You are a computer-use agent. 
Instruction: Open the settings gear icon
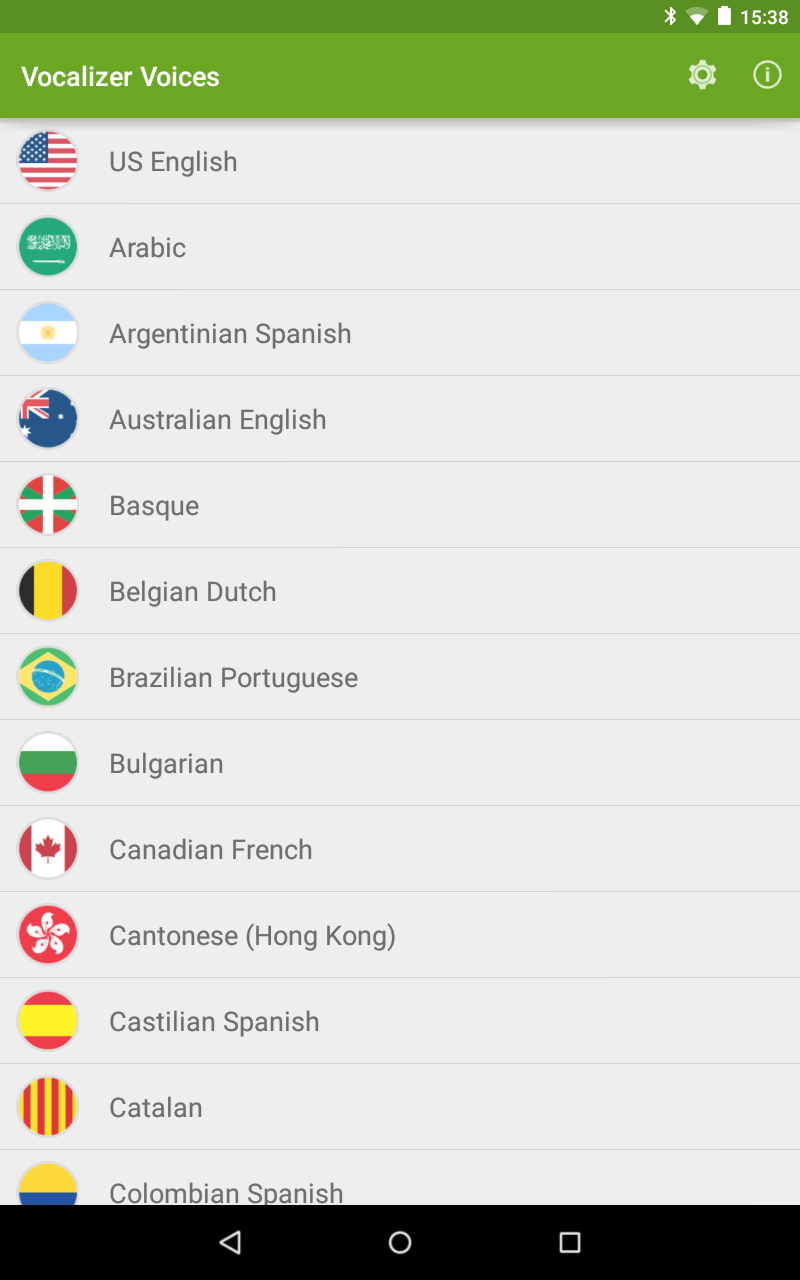703,75
